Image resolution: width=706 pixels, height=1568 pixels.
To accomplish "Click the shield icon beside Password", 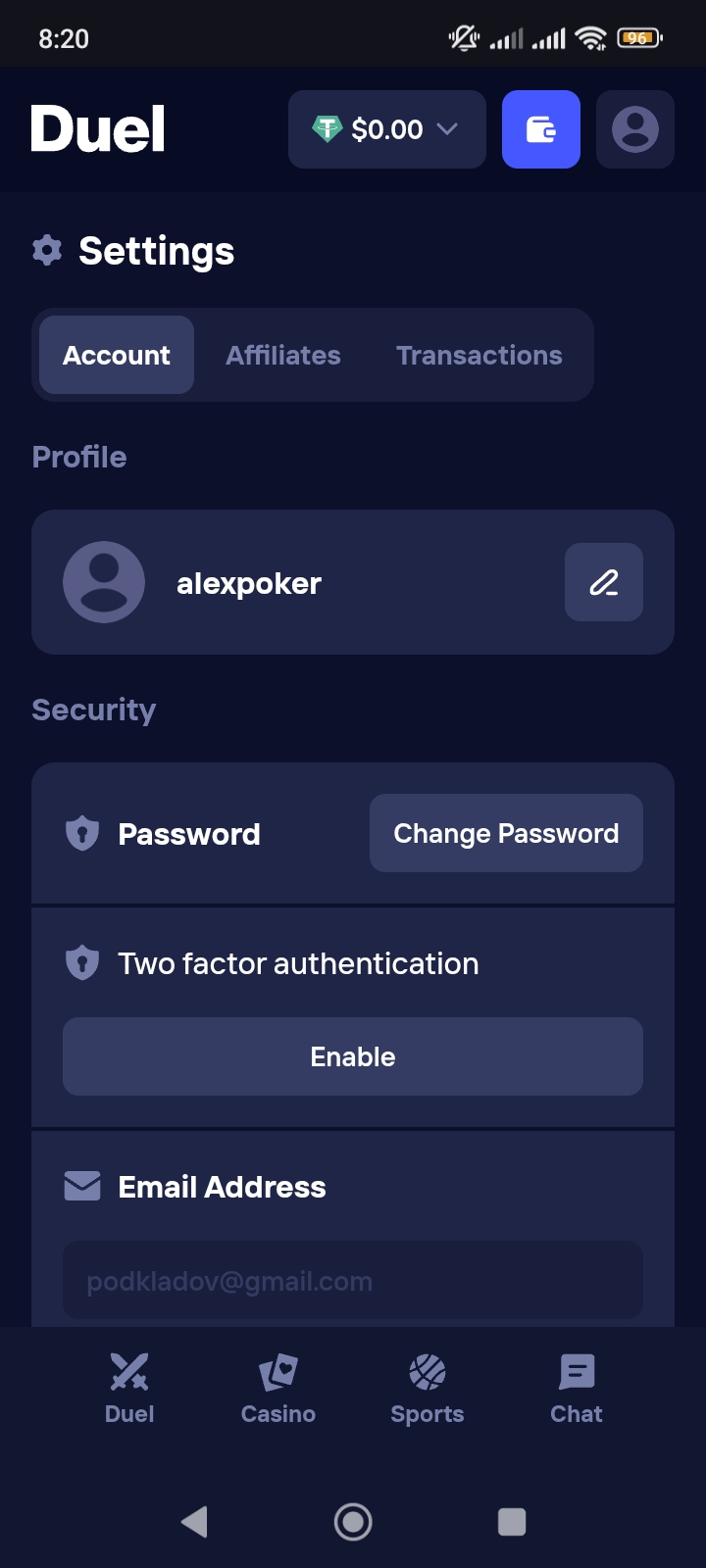I will pyautogui.click(x=81, y=833).
